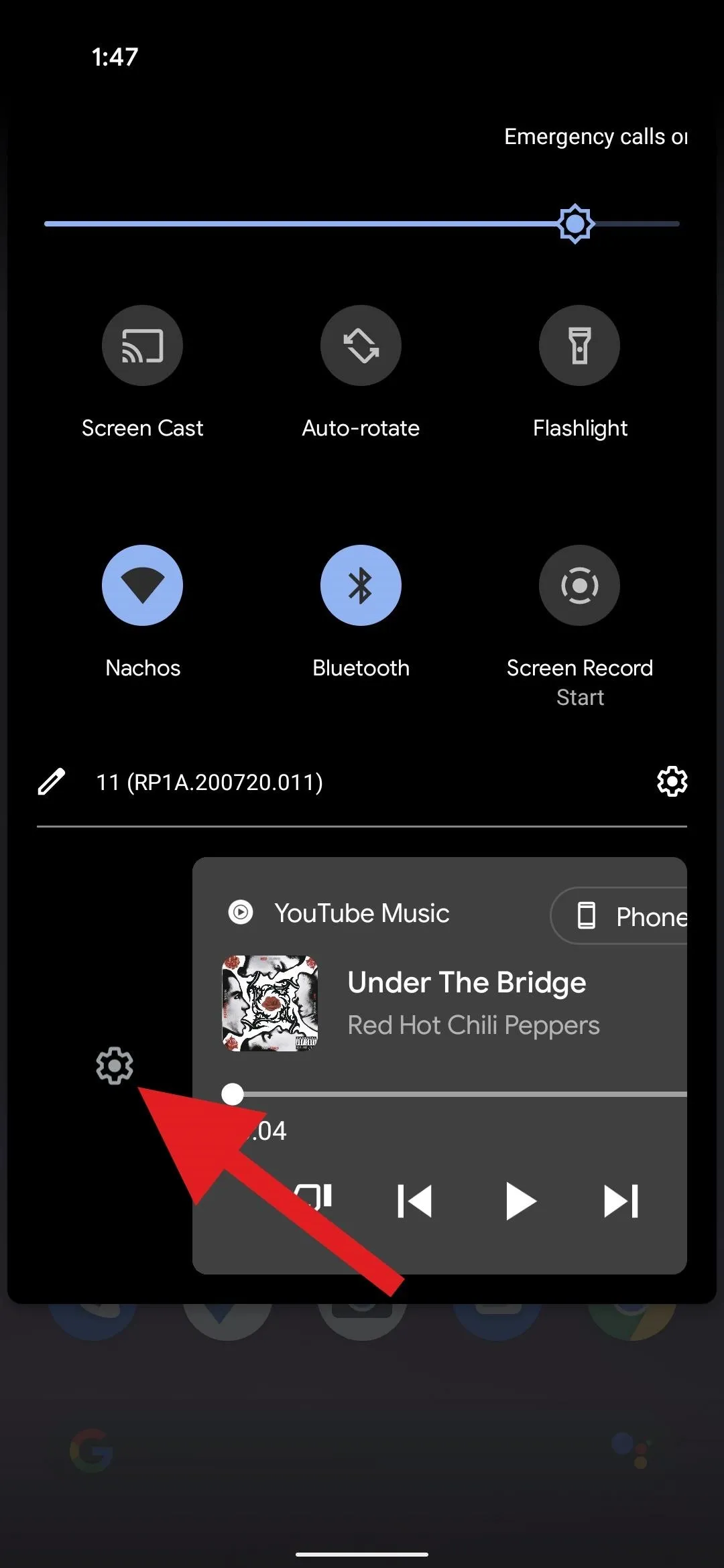Turn off Bluetooth
Viewport: 724px width, 1568px height.
pos(361,586)
